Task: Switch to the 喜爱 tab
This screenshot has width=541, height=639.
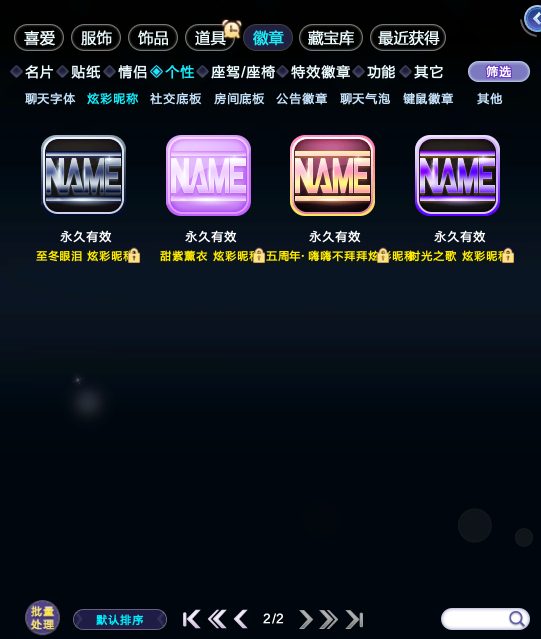Action: [39, 38]
